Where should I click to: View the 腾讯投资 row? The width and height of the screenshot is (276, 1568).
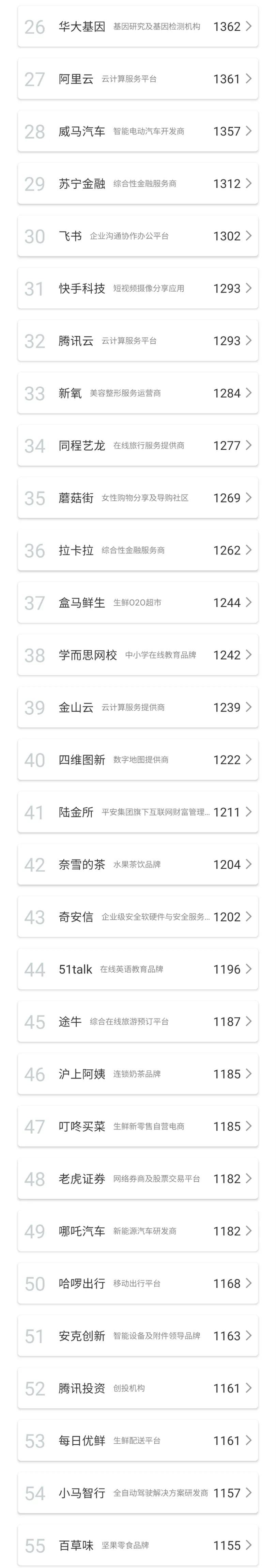(138, 1388)
